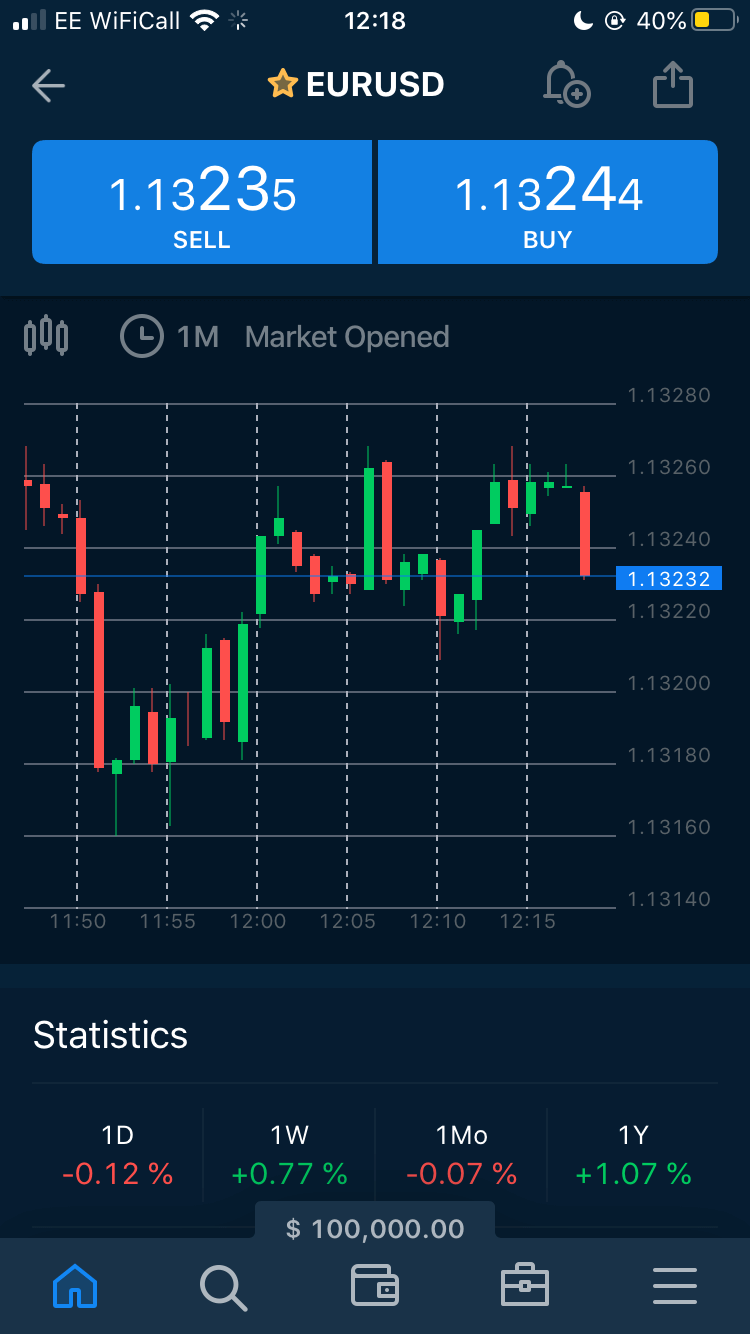Tap the current price tag 1.13232

[x=667, y=577]
